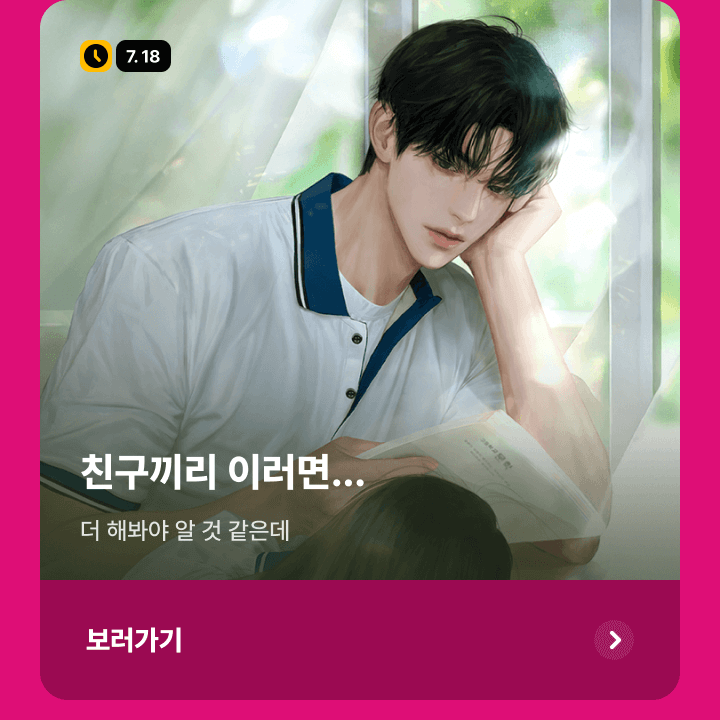720x720 pixels.
Task: Tap the 보러가기 button
Action: point(360,640)
